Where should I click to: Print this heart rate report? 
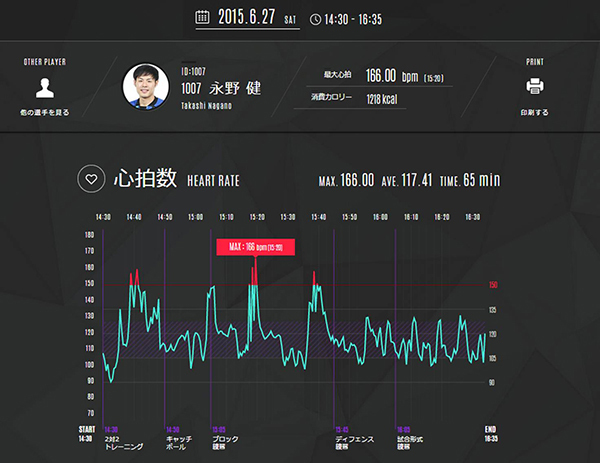535,87
